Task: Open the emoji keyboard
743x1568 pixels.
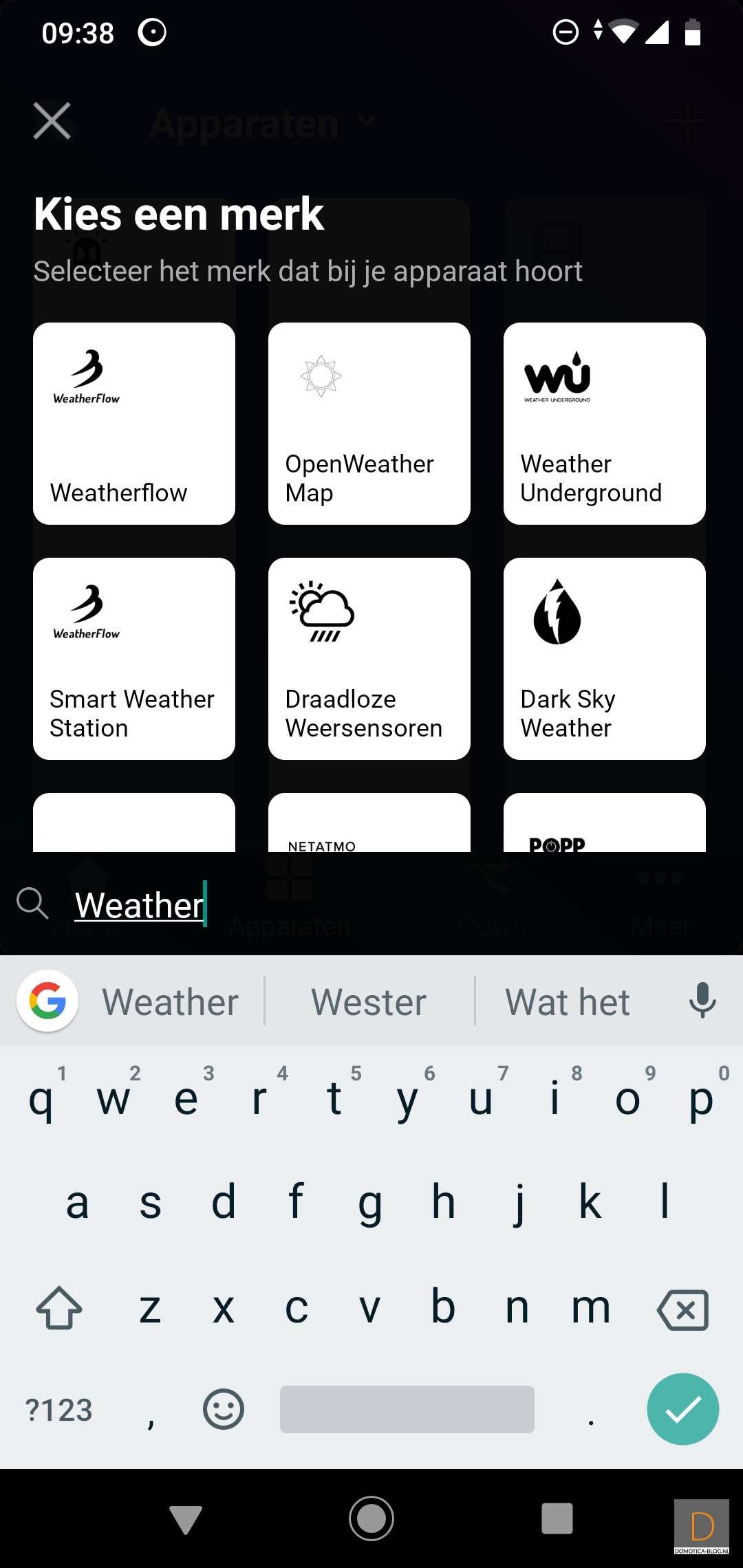Action: pyautogui.click(x=224, y=1409)
